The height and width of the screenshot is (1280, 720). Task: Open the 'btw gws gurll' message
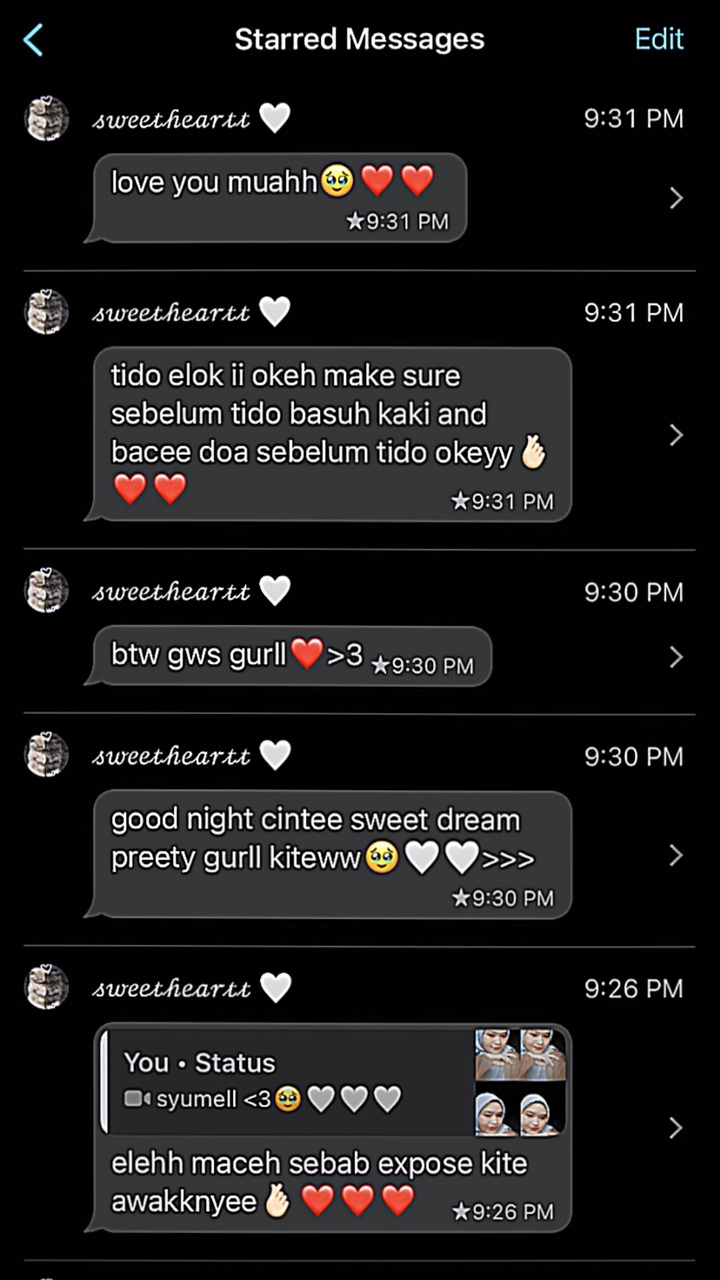click(290, 657)
